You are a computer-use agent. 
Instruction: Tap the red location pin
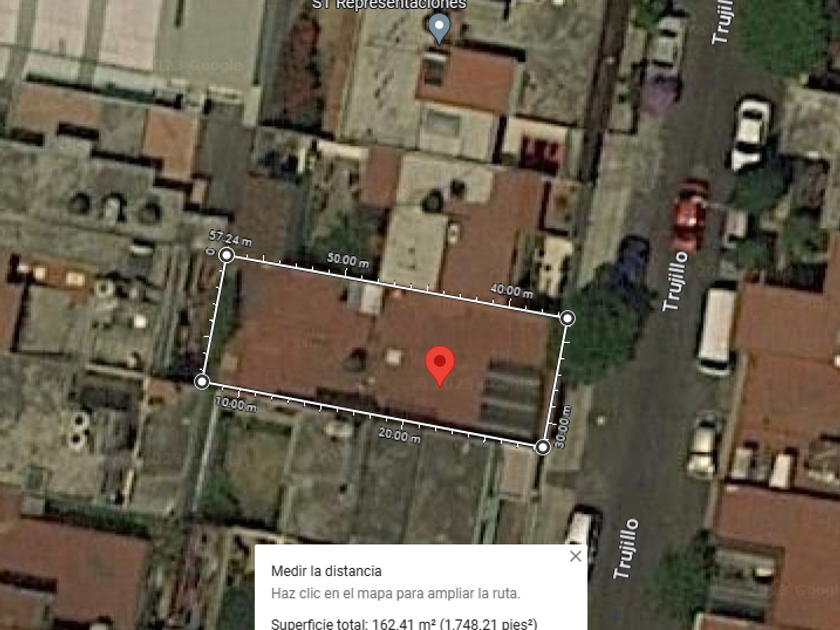440,366
